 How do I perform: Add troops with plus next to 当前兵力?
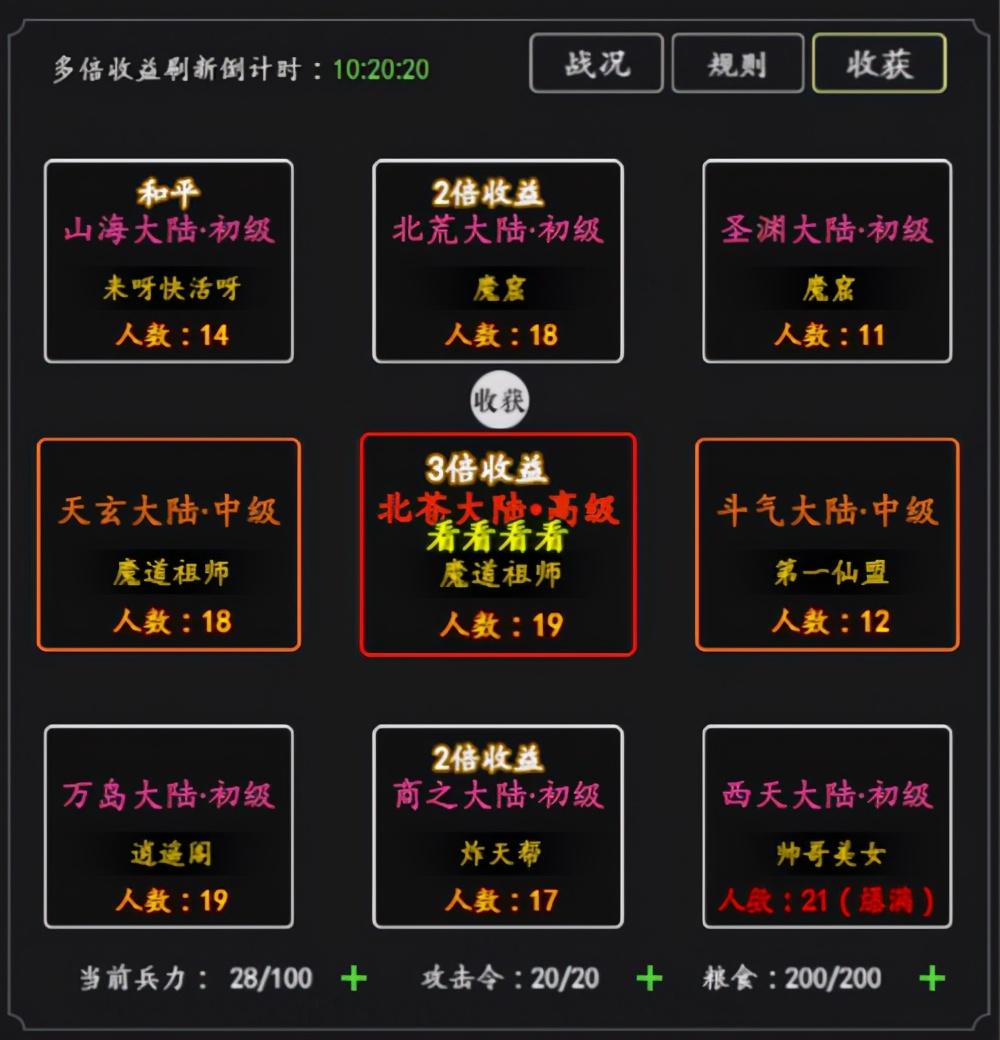(x=354, y=977)
